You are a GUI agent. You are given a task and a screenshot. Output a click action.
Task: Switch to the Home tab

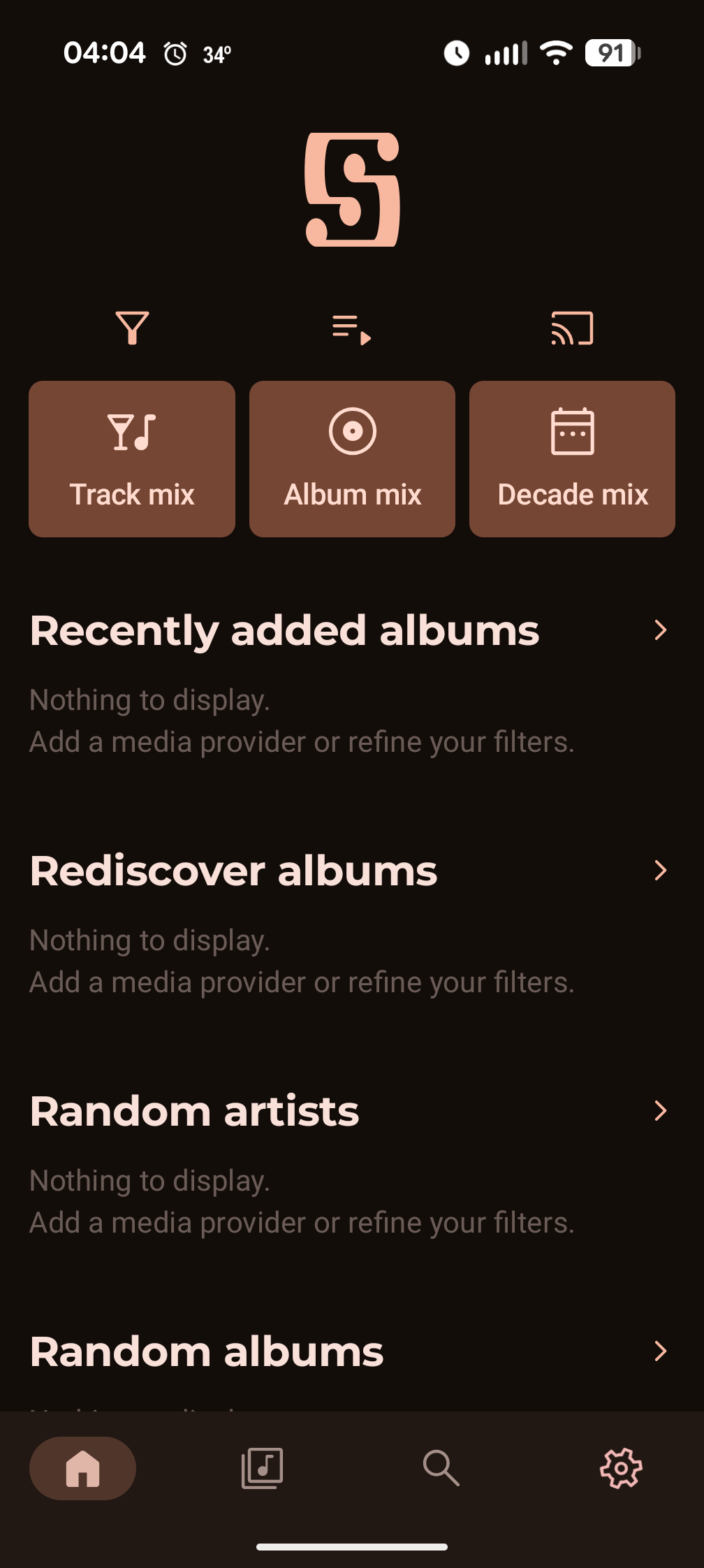tap(82, 1468)
